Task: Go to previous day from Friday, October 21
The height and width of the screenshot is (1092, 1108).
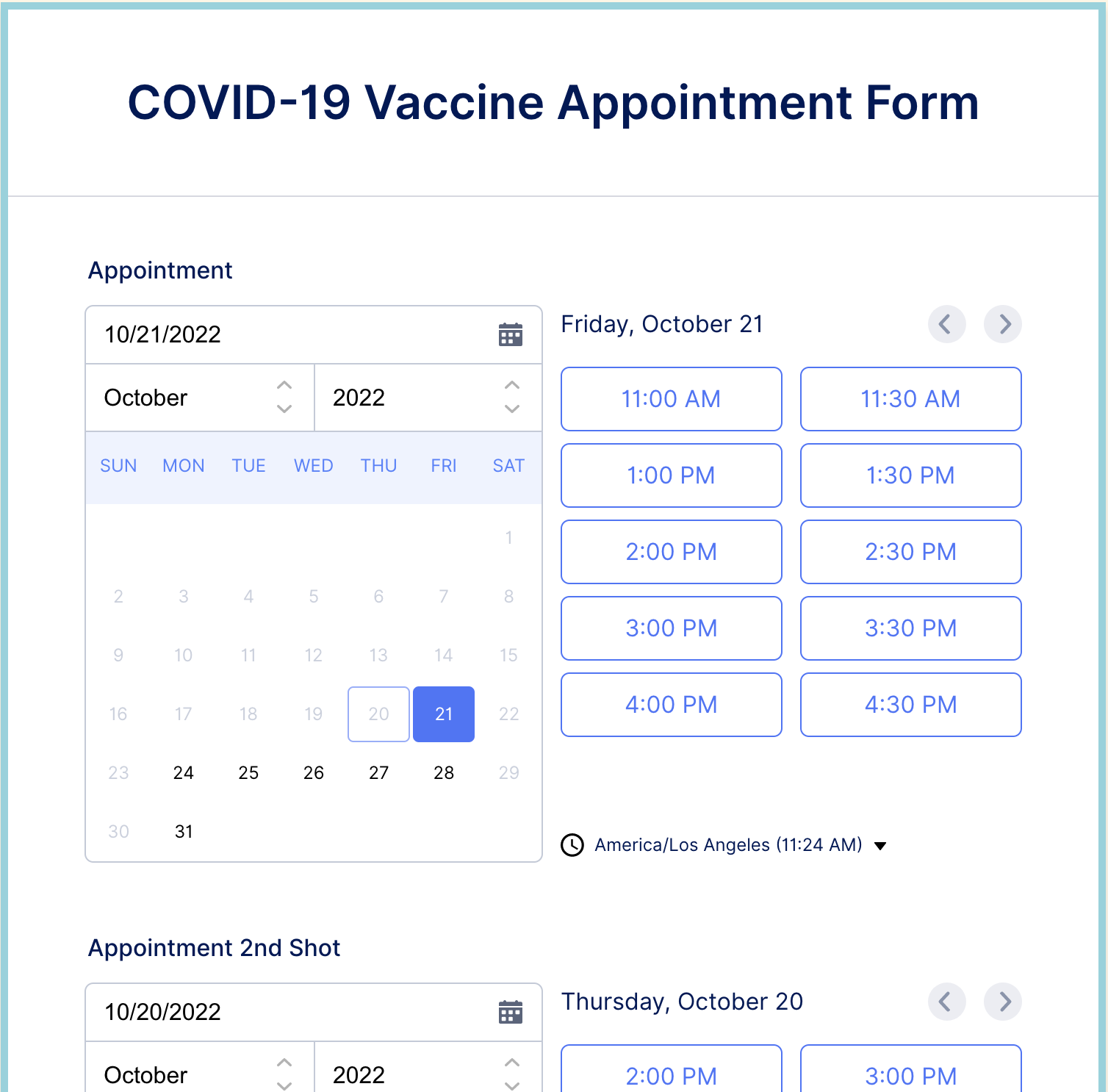Action: point(946,324)
